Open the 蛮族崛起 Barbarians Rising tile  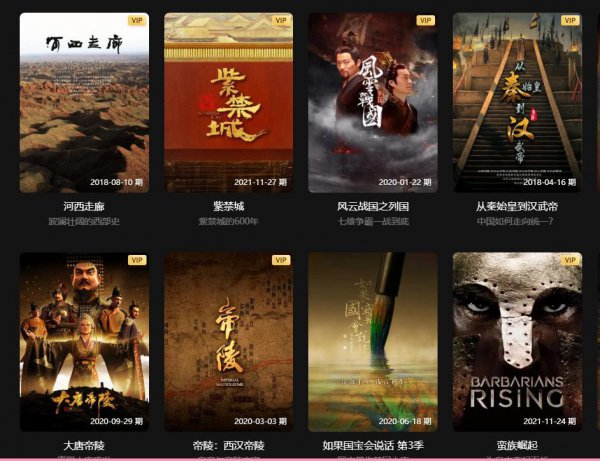[517, 341]
